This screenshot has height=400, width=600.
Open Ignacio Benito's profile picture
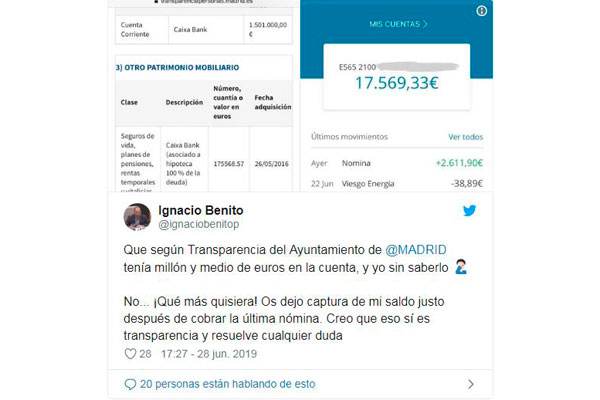click(137, 217)
